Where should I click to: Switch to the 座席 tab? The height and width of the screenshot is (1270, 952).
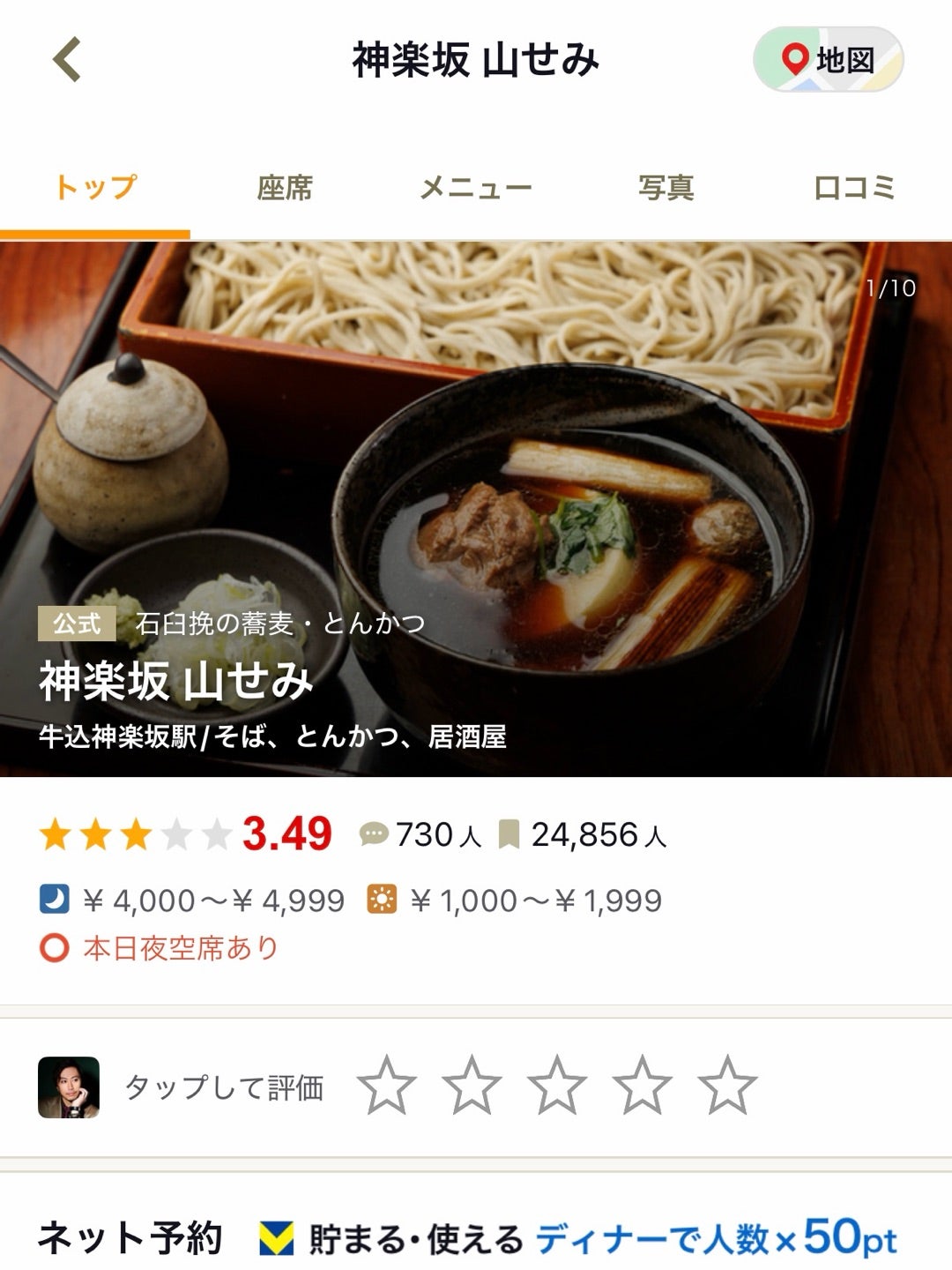[285, 188]
